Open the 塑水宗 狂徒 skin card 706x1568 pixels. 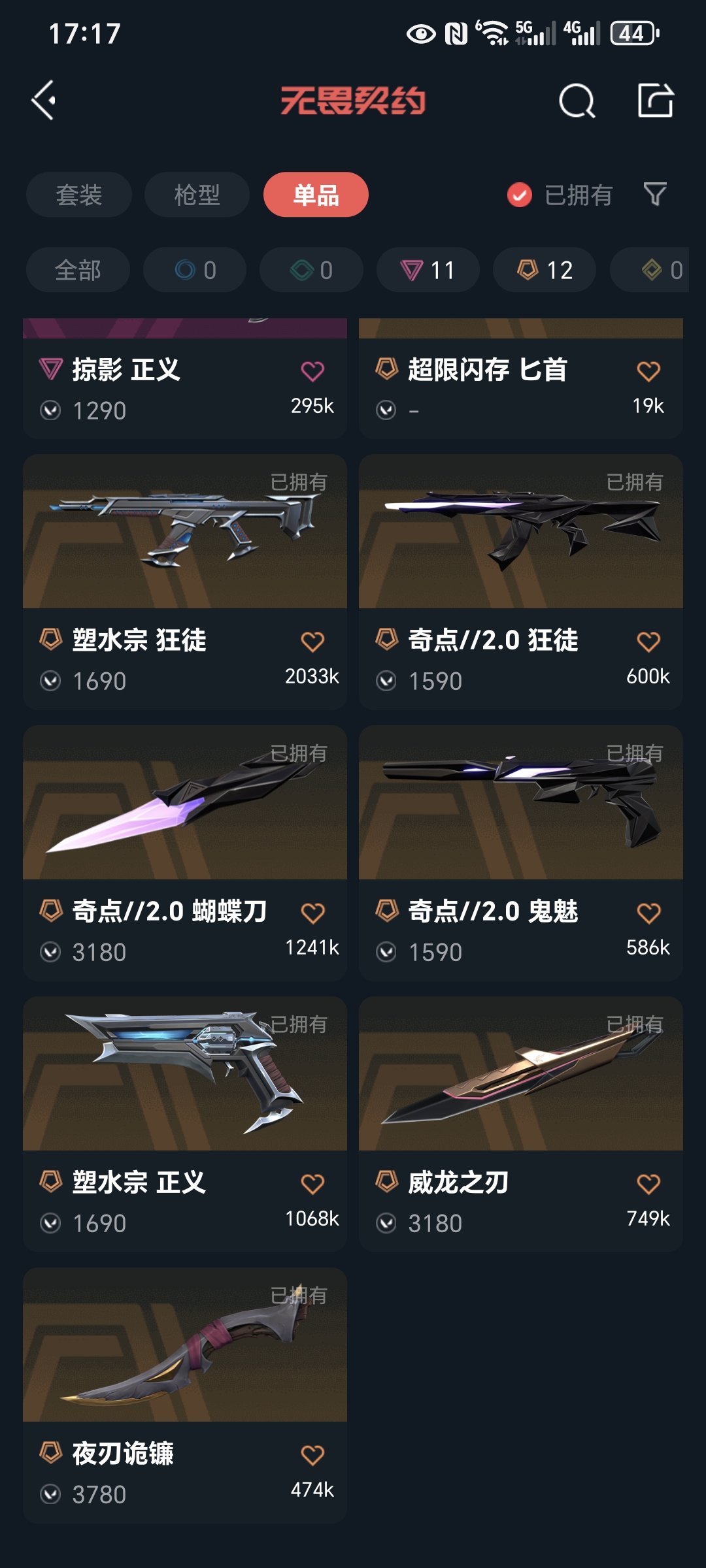185,532
